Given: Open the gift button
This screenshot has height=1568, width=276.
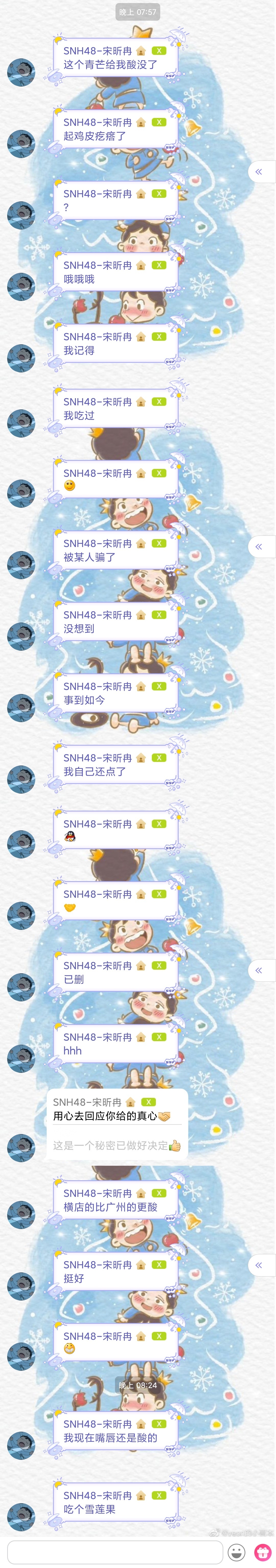Looking at the screenshot, I should tap(263, 1552).
